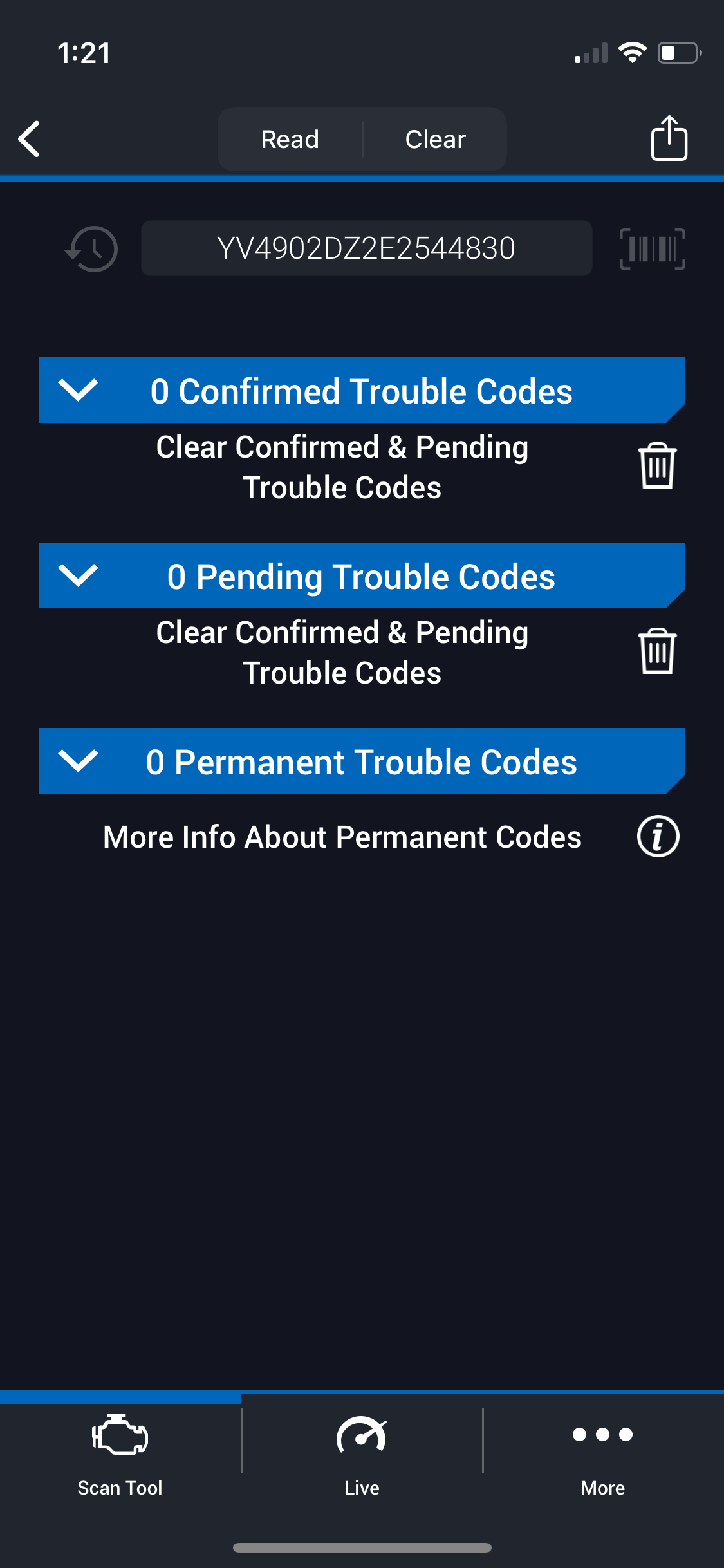
Task: Select the Clear segment
Action: 435,139
